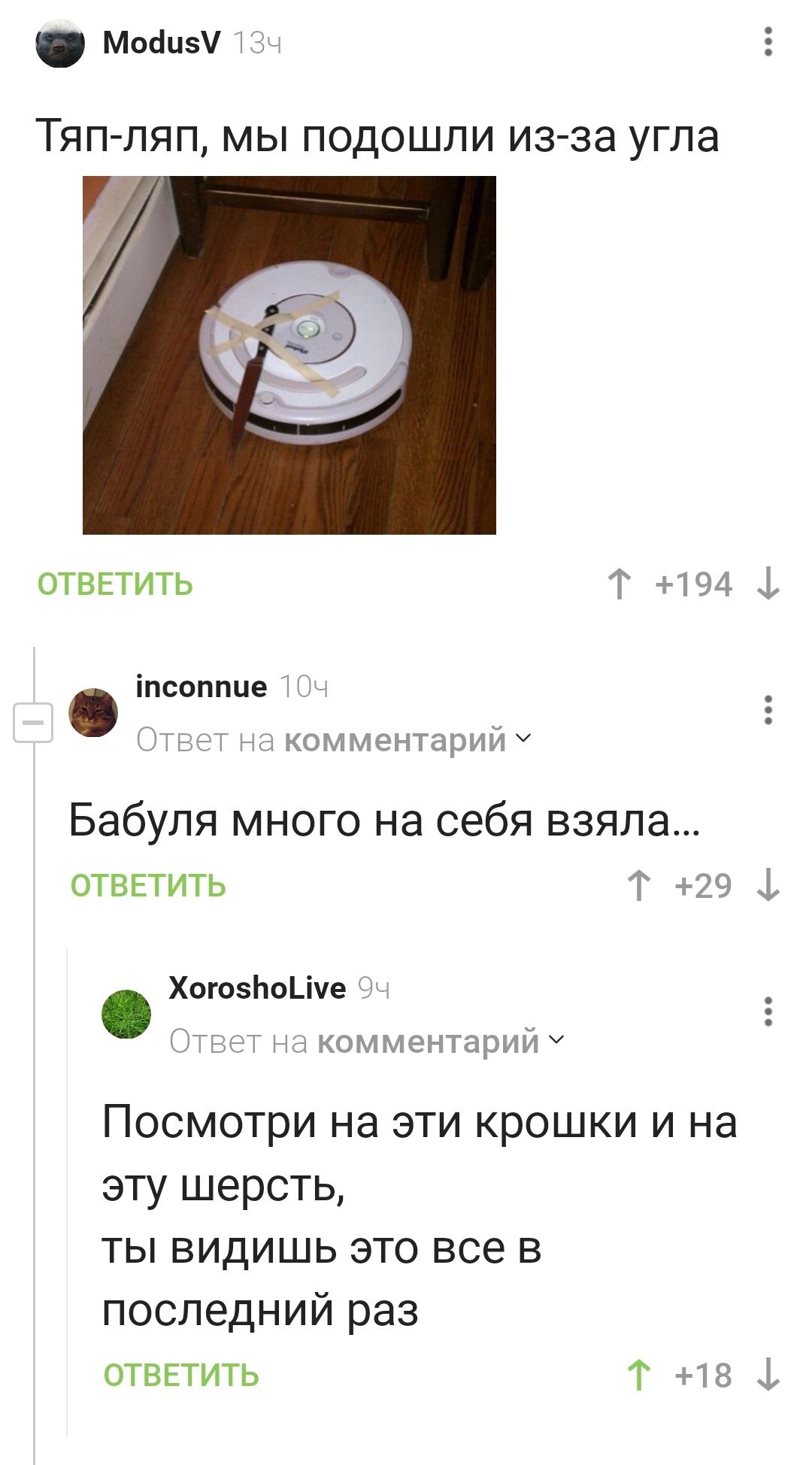Screen dimensions: 812x1465
Task: Downvote ModusV's comment
Action: tap(768, 584)
